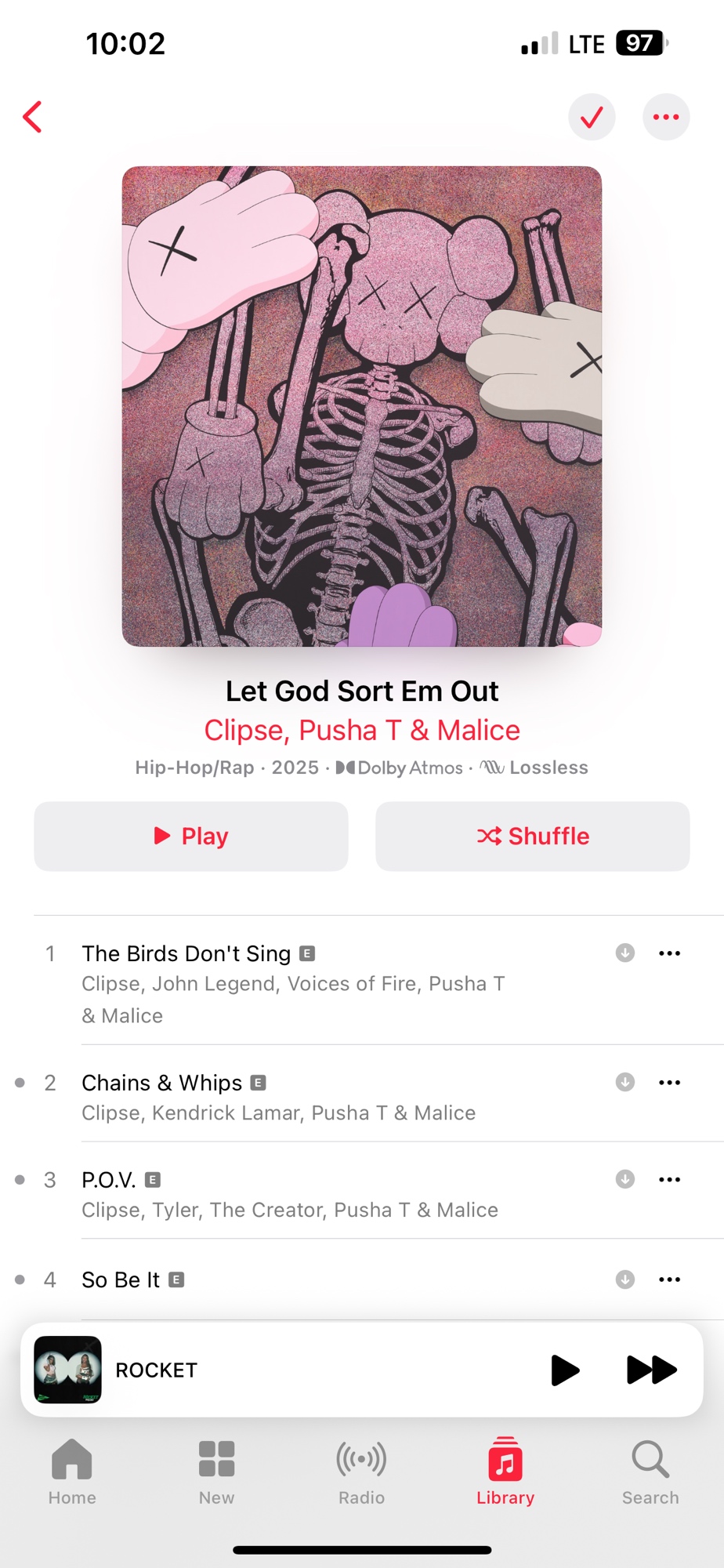Switch to the Search tab
724x1568 pixels.
650,1472
